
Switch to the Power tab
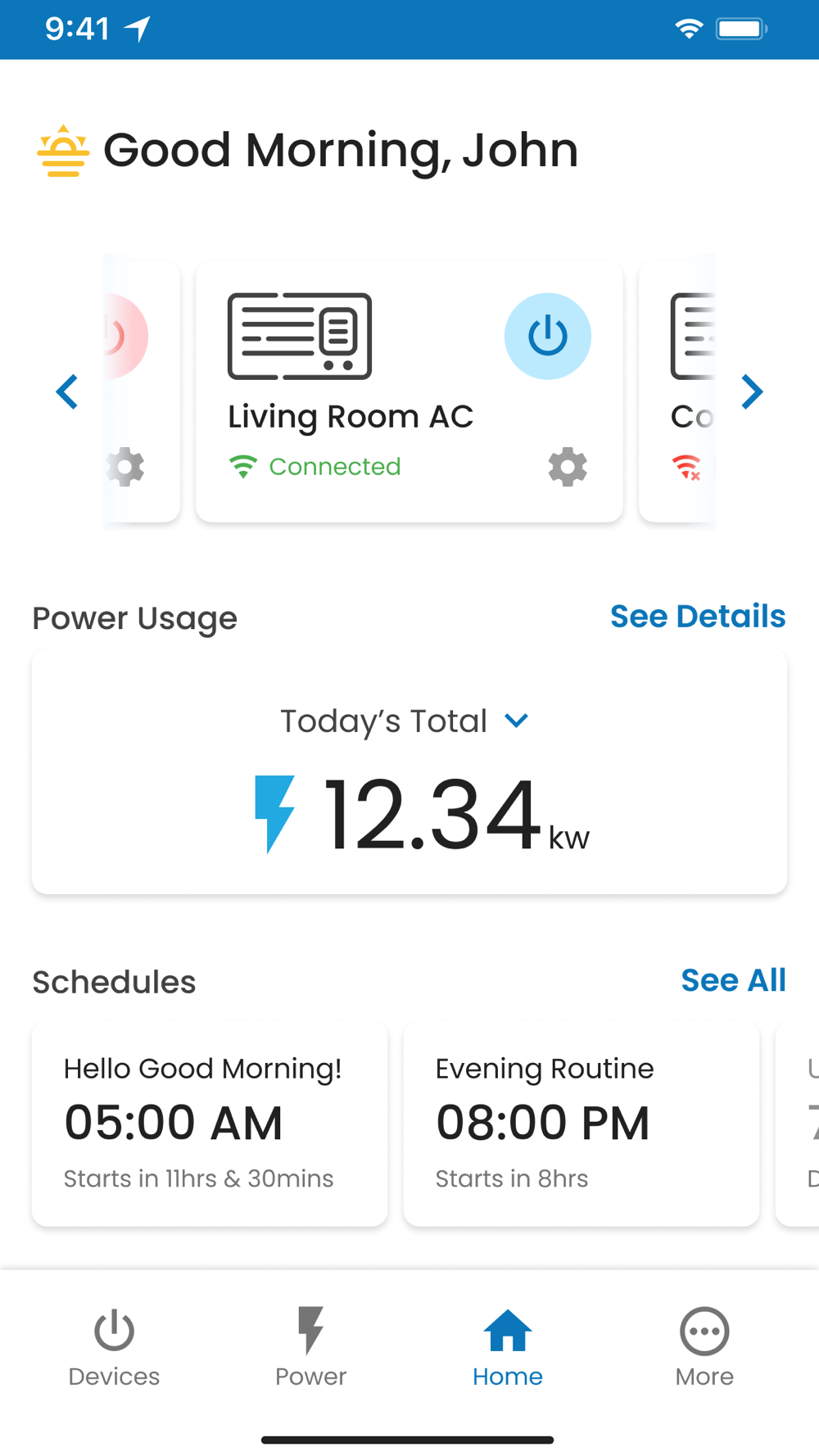(310, 1347)
